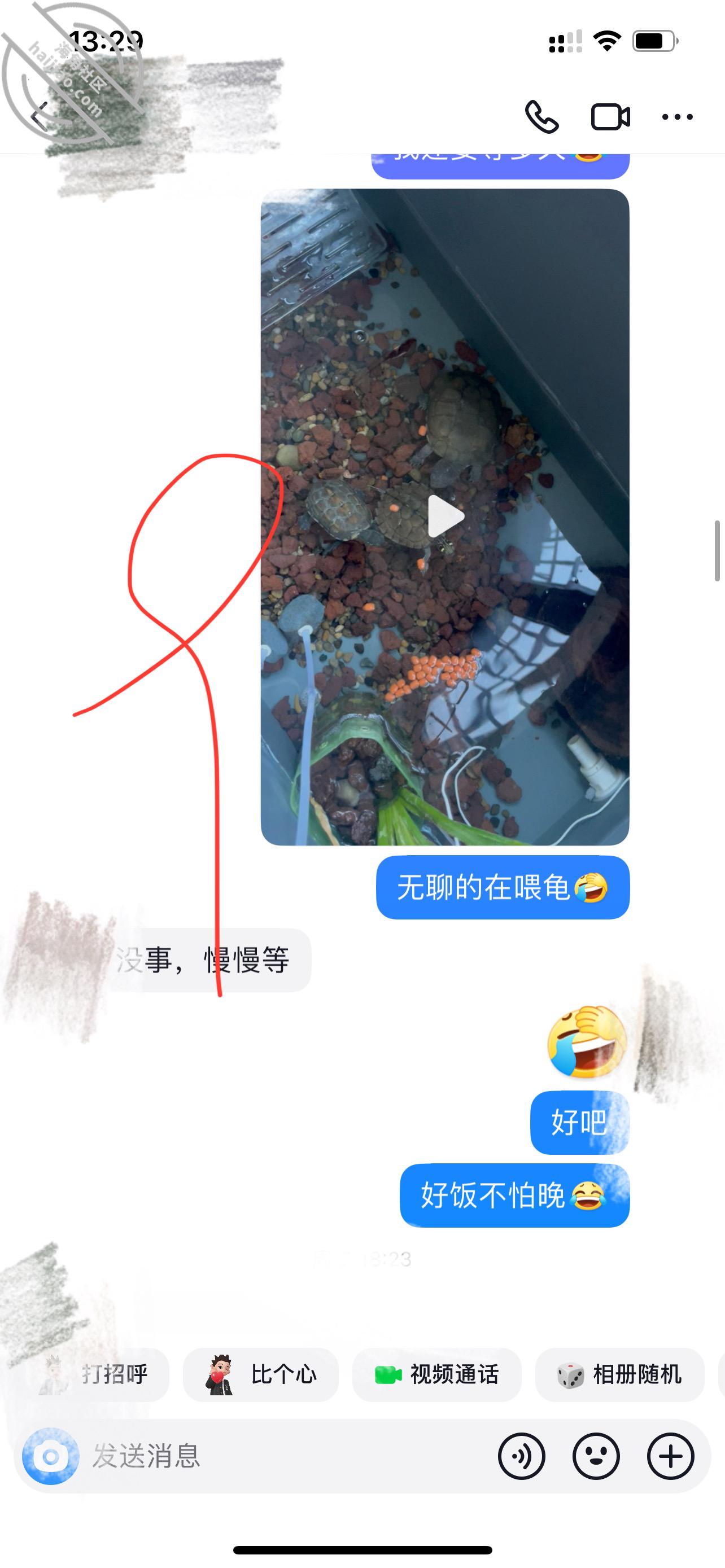Open the 相册随机 chip
The image size is (725, 1568).
coord(619,1374)
